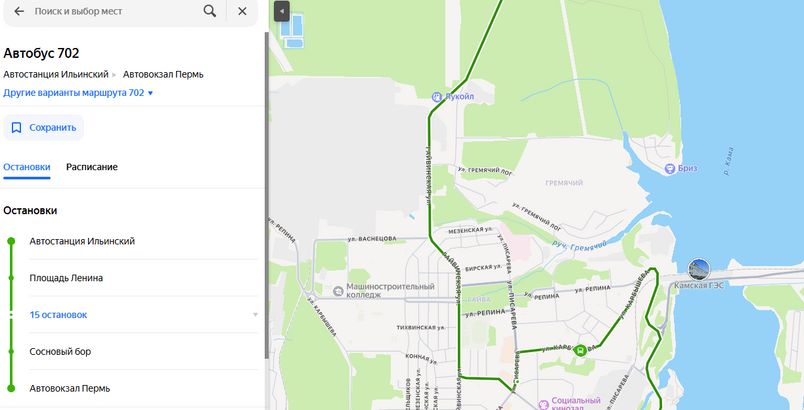Viewport: 804px width, 410px height.
Task: Tap the Лукойл marker on the map
Action: pos(437,97)
